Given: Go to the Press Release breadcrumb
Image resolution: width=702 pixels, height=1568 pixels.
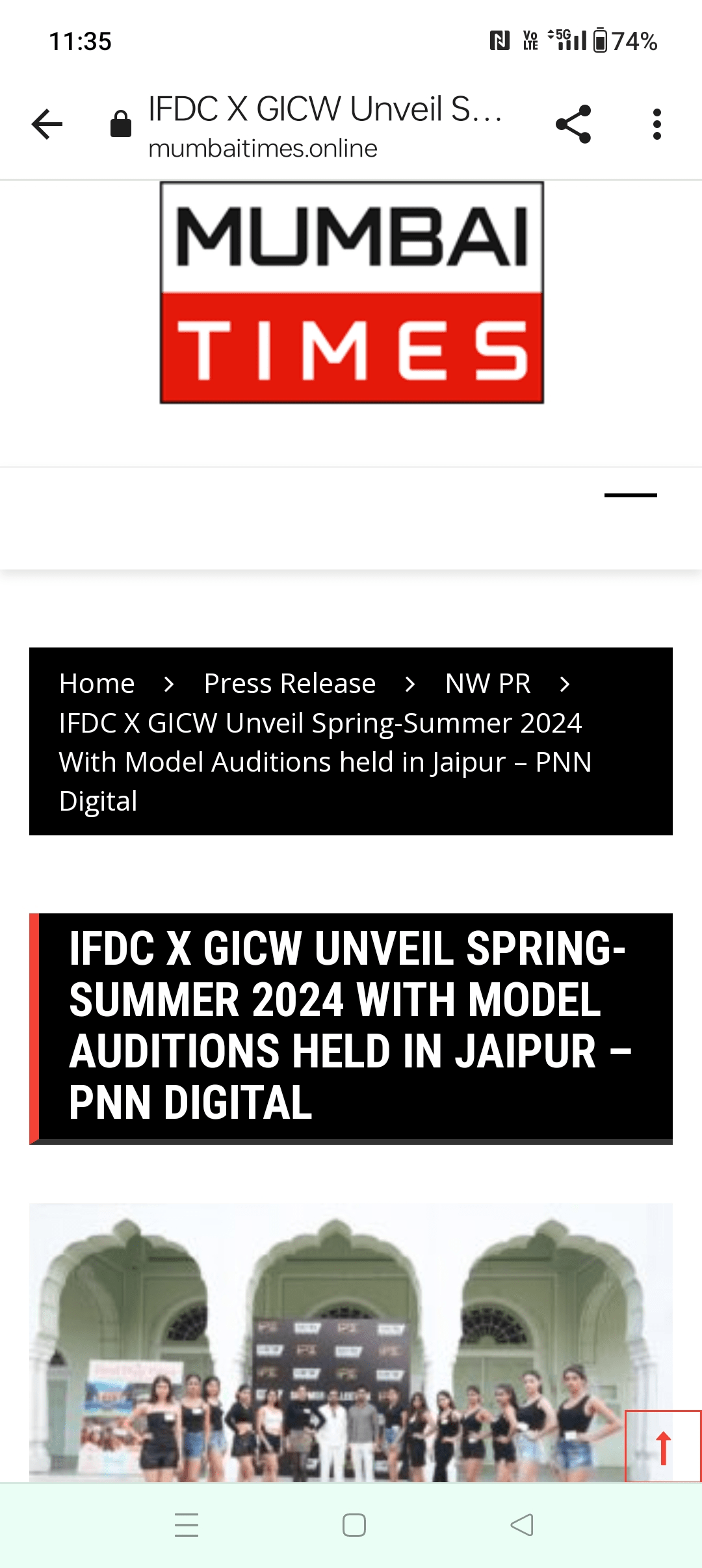Looking at the screenshot, I should coord(290,684).
